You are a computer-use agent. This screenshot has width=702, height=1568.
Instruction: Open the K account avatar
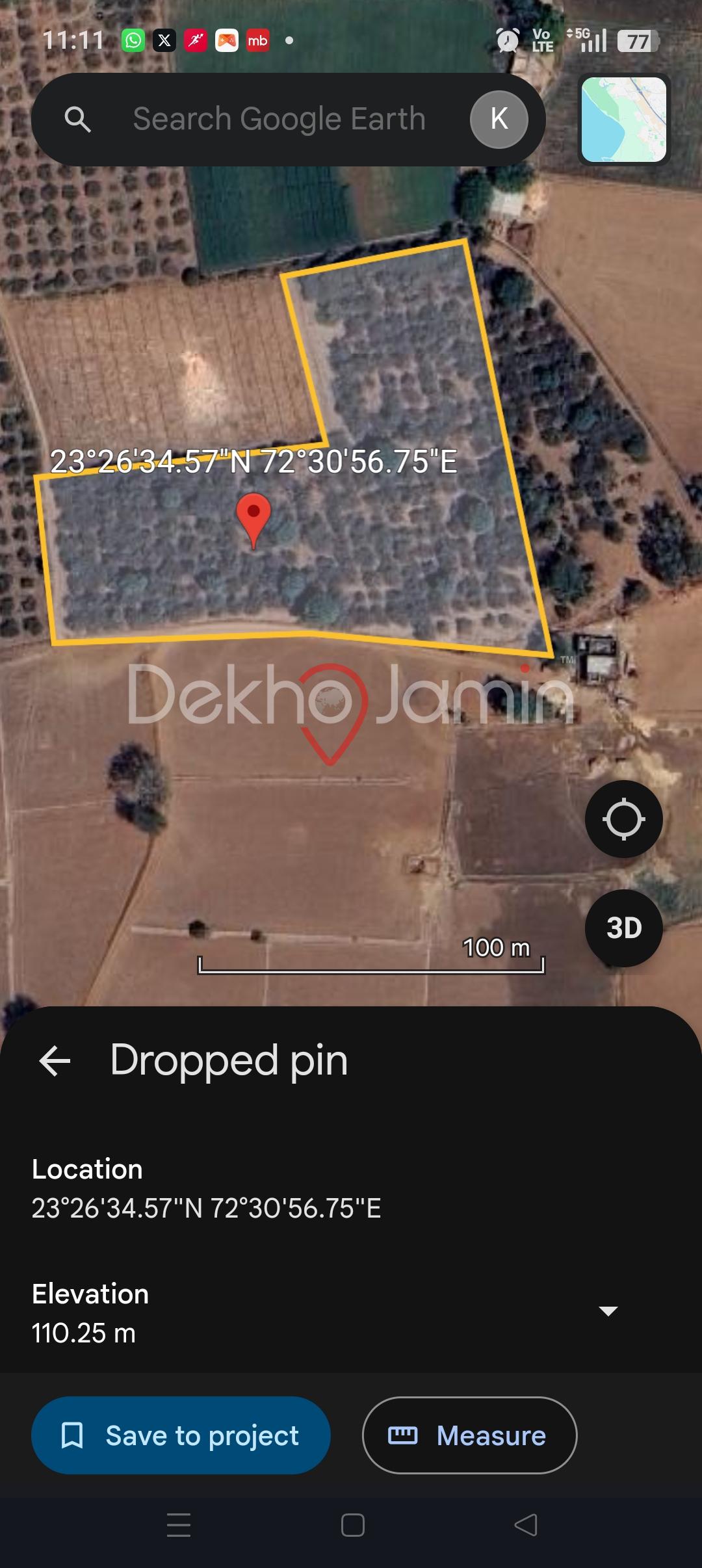[x=499, y=120]
